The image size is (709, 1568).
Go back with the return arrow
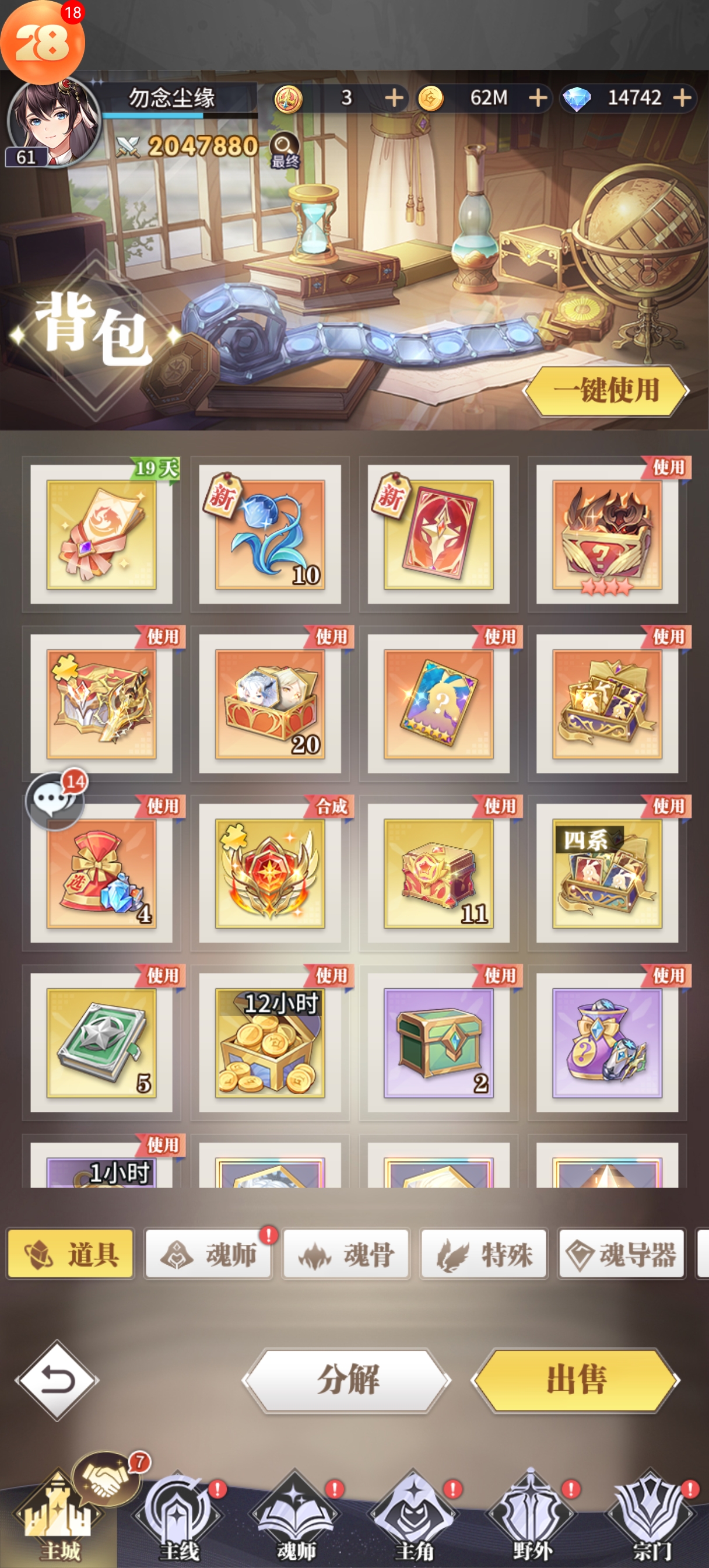click(57, 1380)
